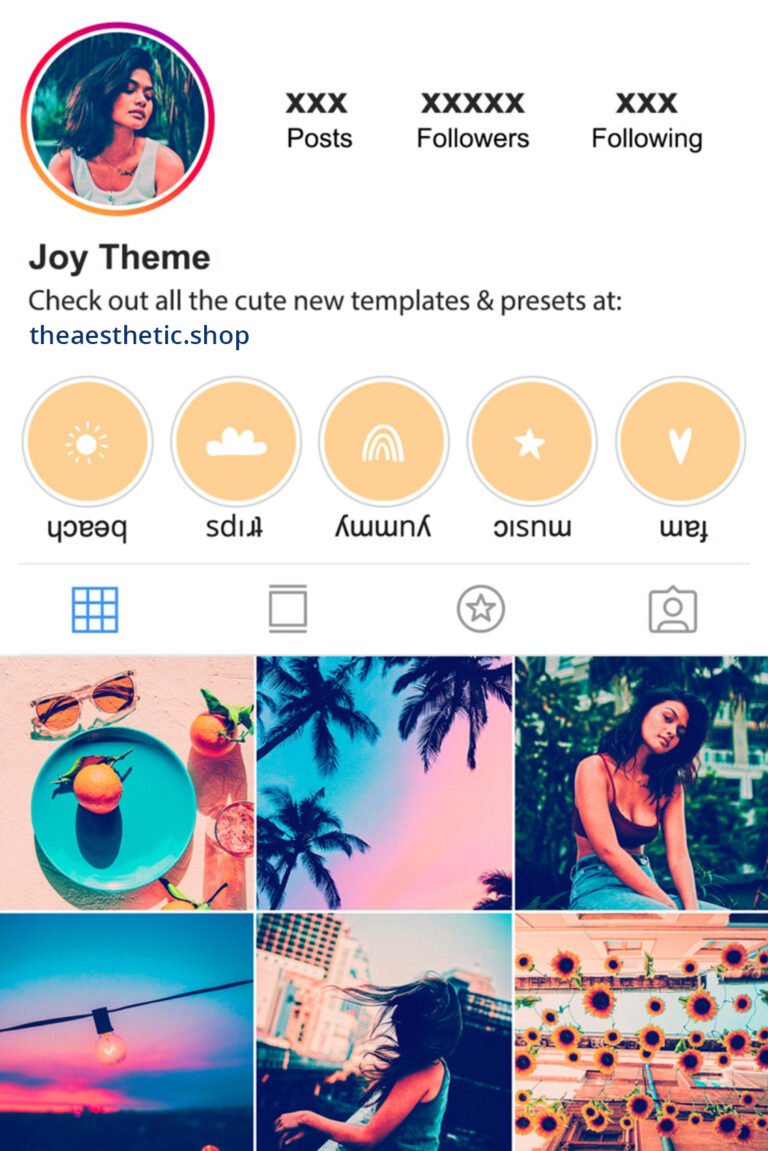Switch to the saved posts tab

(480, 607)
